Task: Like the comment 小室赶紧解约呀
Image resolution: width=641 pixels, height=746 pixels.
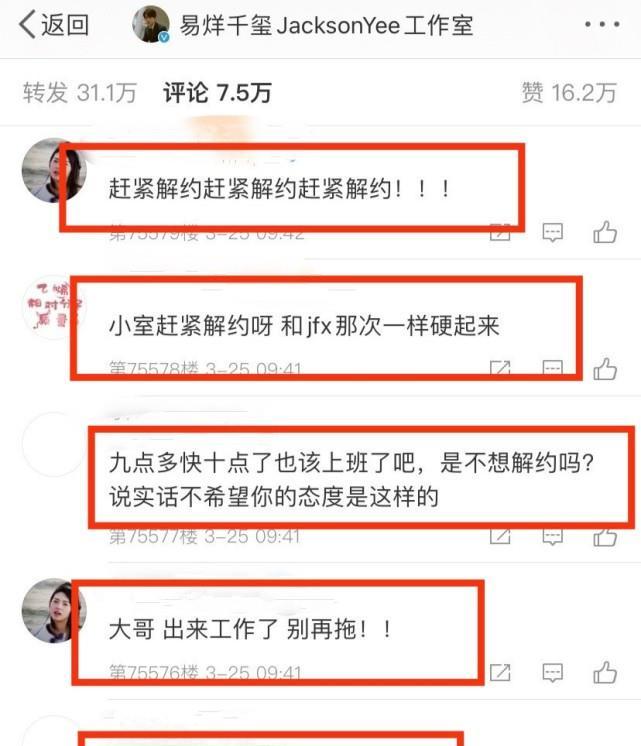Action: pyautogui.click(x=605, y=369)
